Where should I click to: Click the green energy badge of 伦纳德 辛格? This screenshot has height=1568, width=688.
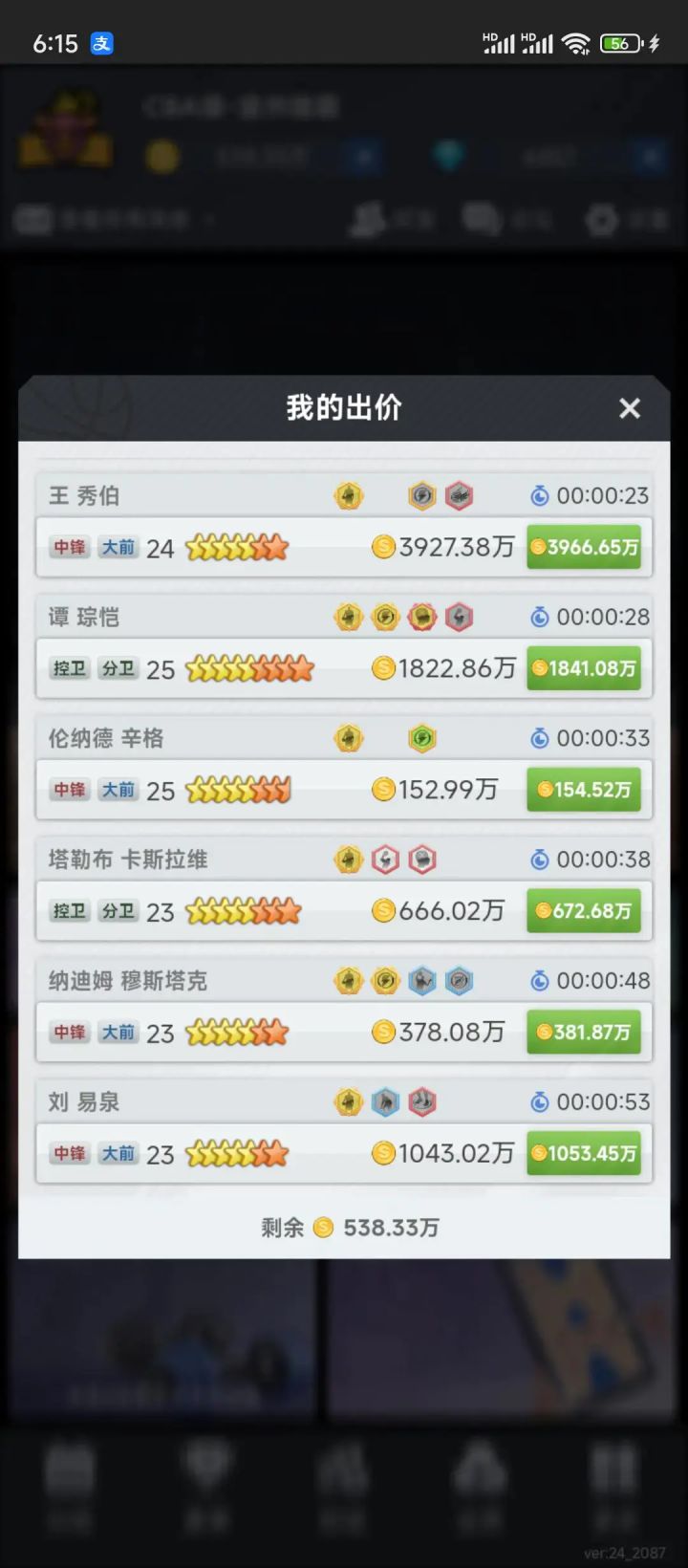coord(421,738)
